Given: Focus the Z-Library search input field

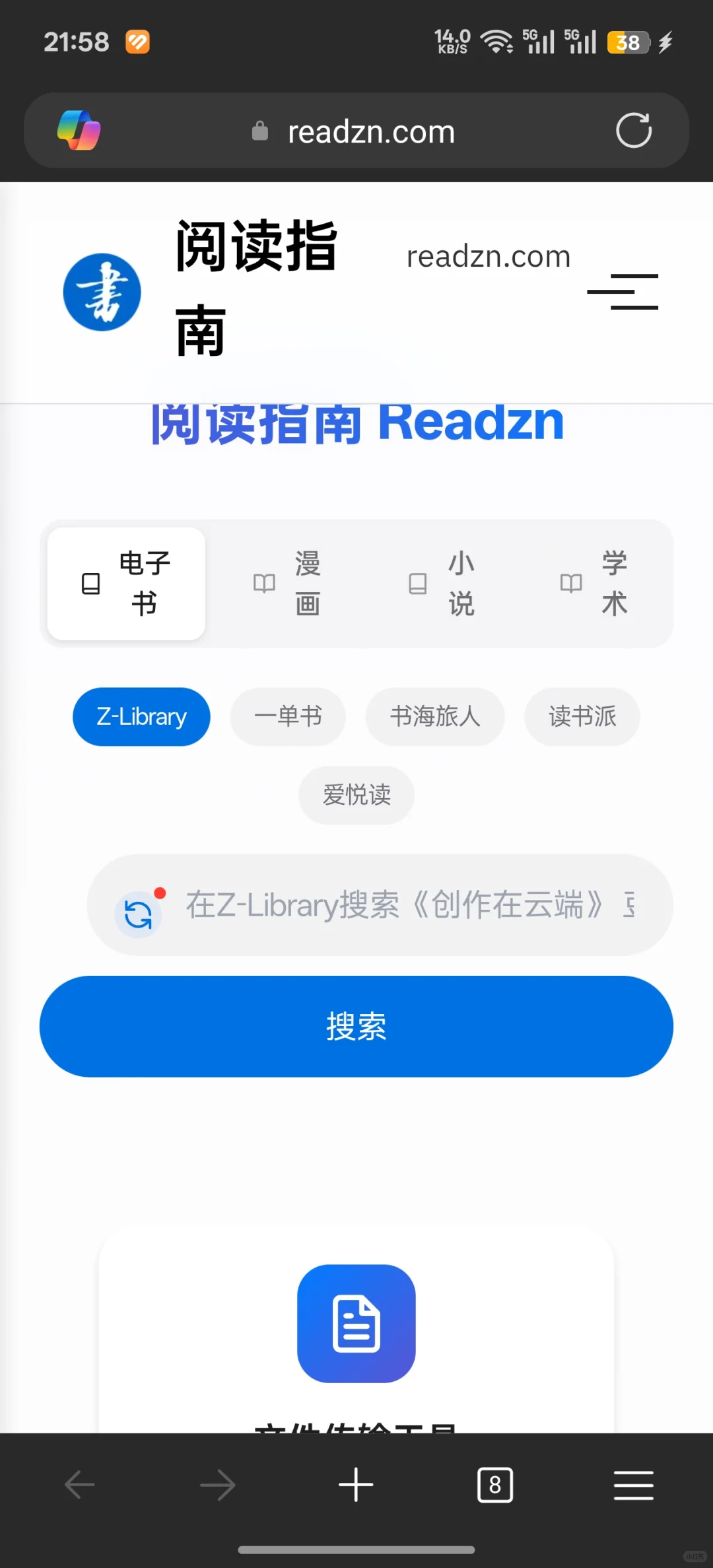Looking at the screenshot, I should coord(380,905).
